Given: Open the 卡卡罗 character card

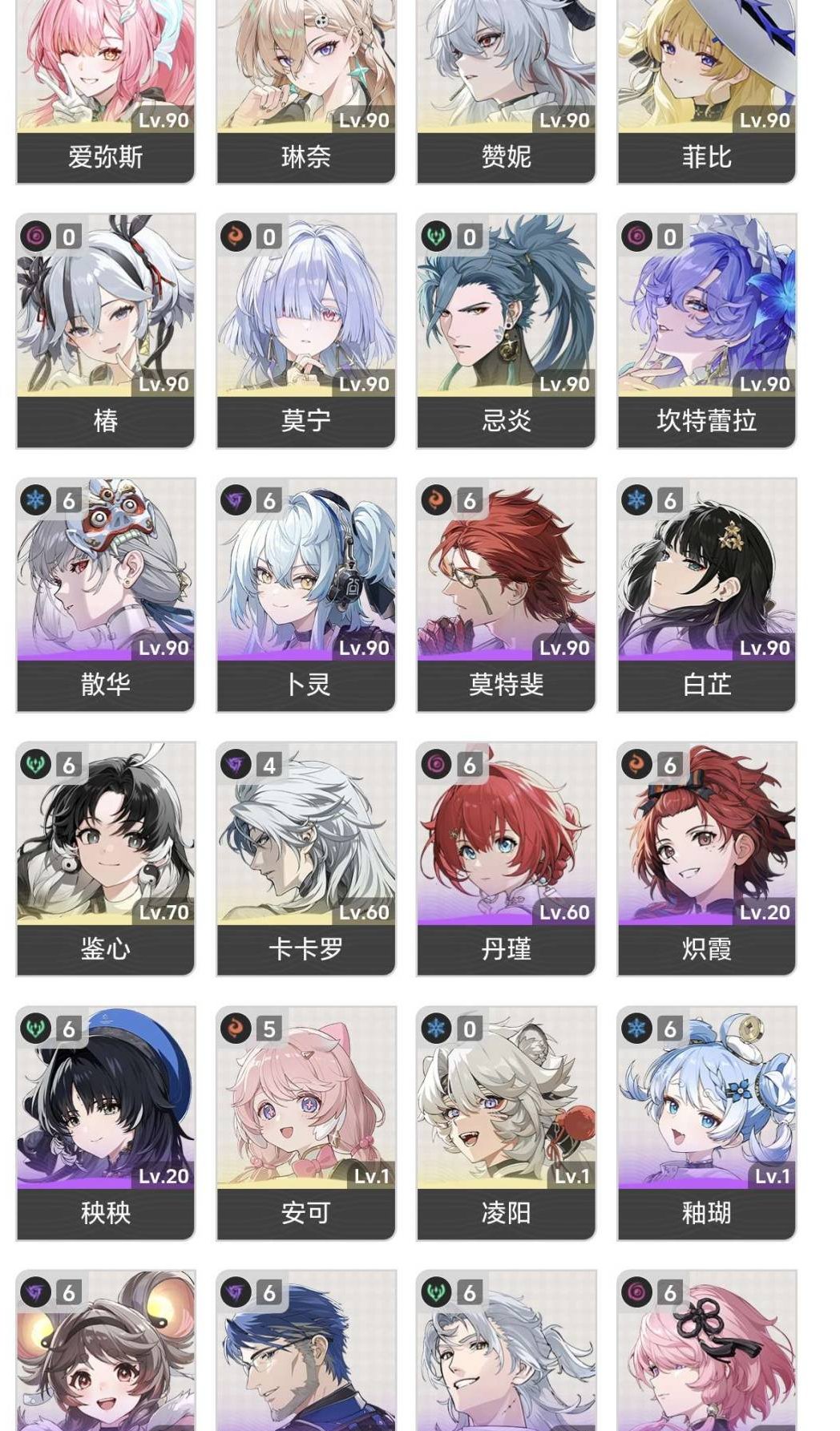Looking at the screenshot, I should pos(306,859).
